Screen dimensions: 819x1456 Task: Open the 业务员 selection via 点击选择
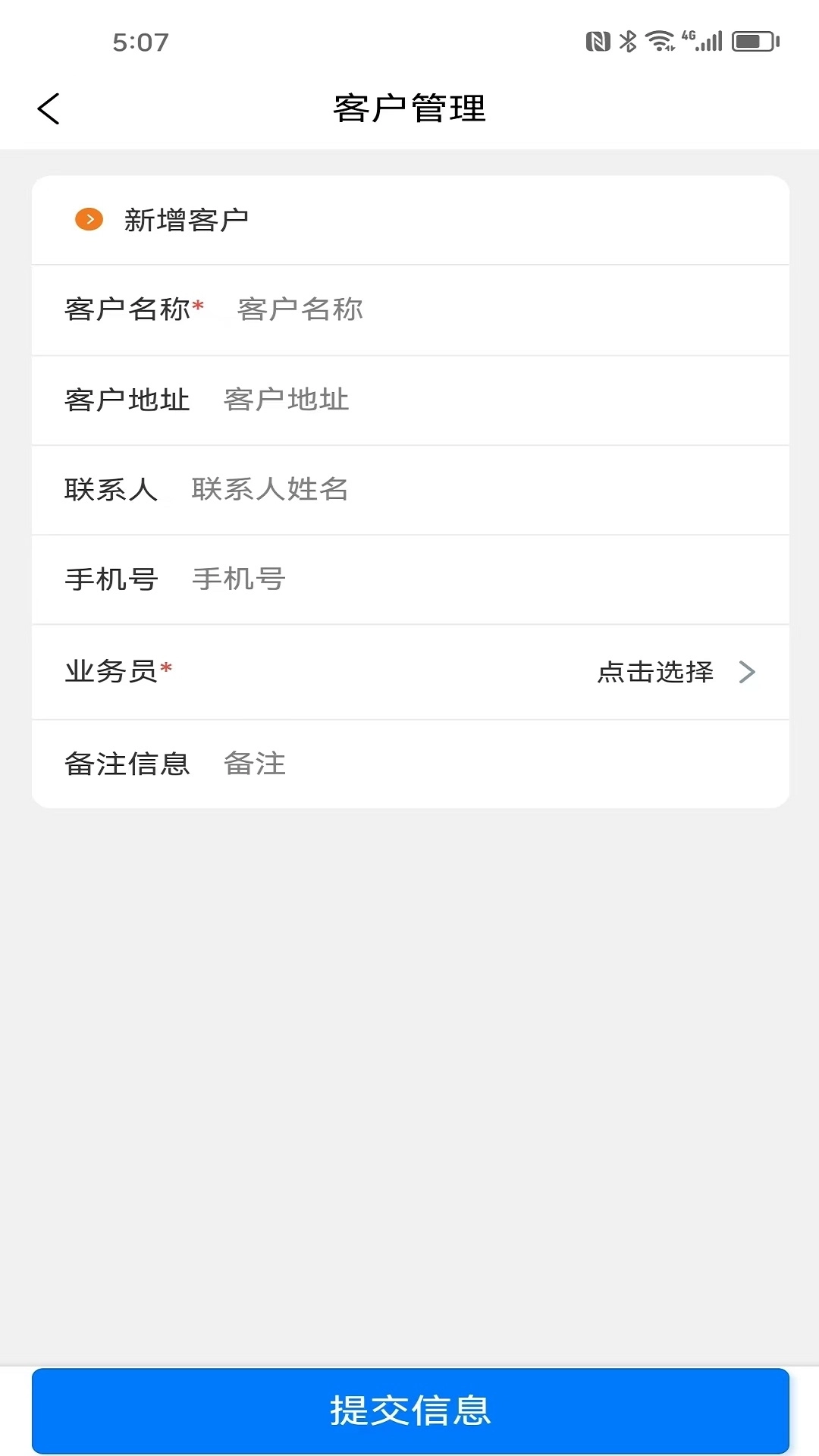tap(655, 673)
